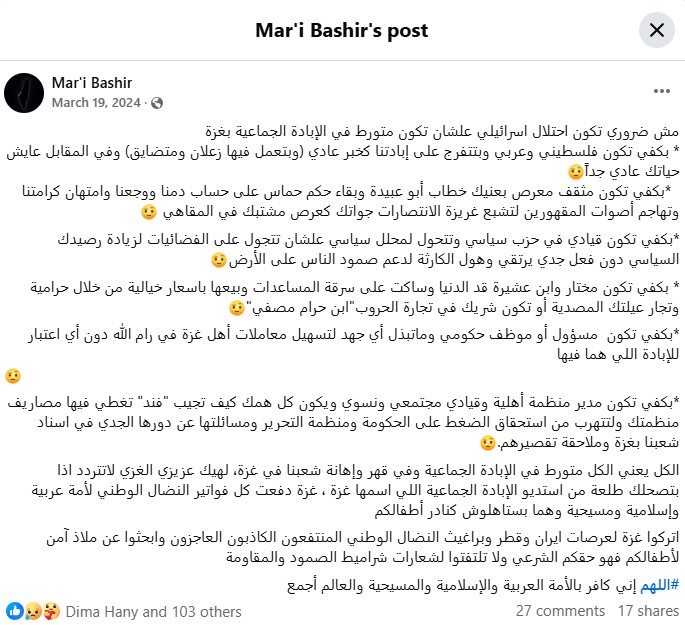
Task: Open the post options three-dot menu
Action: (x=662, y=91)
